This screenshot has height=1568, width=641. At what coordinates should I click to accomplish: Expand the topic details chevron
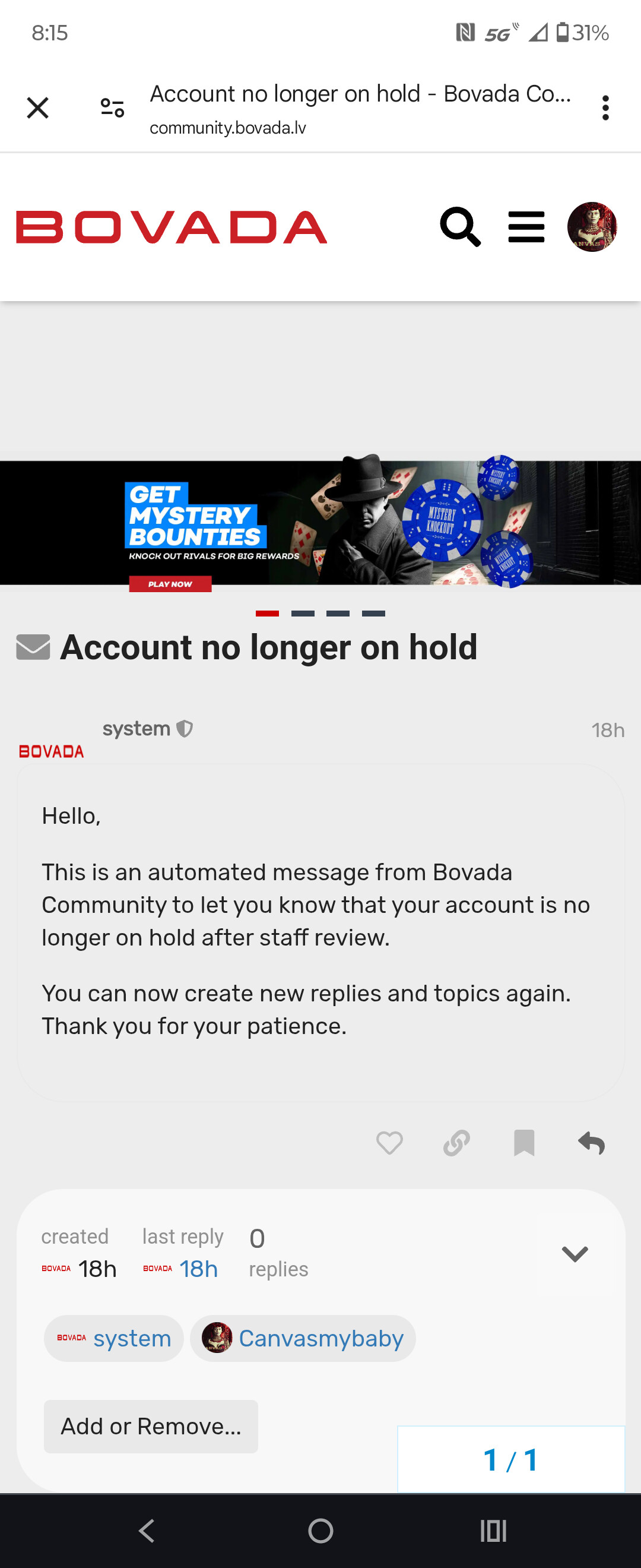(x=574, y=1253)
